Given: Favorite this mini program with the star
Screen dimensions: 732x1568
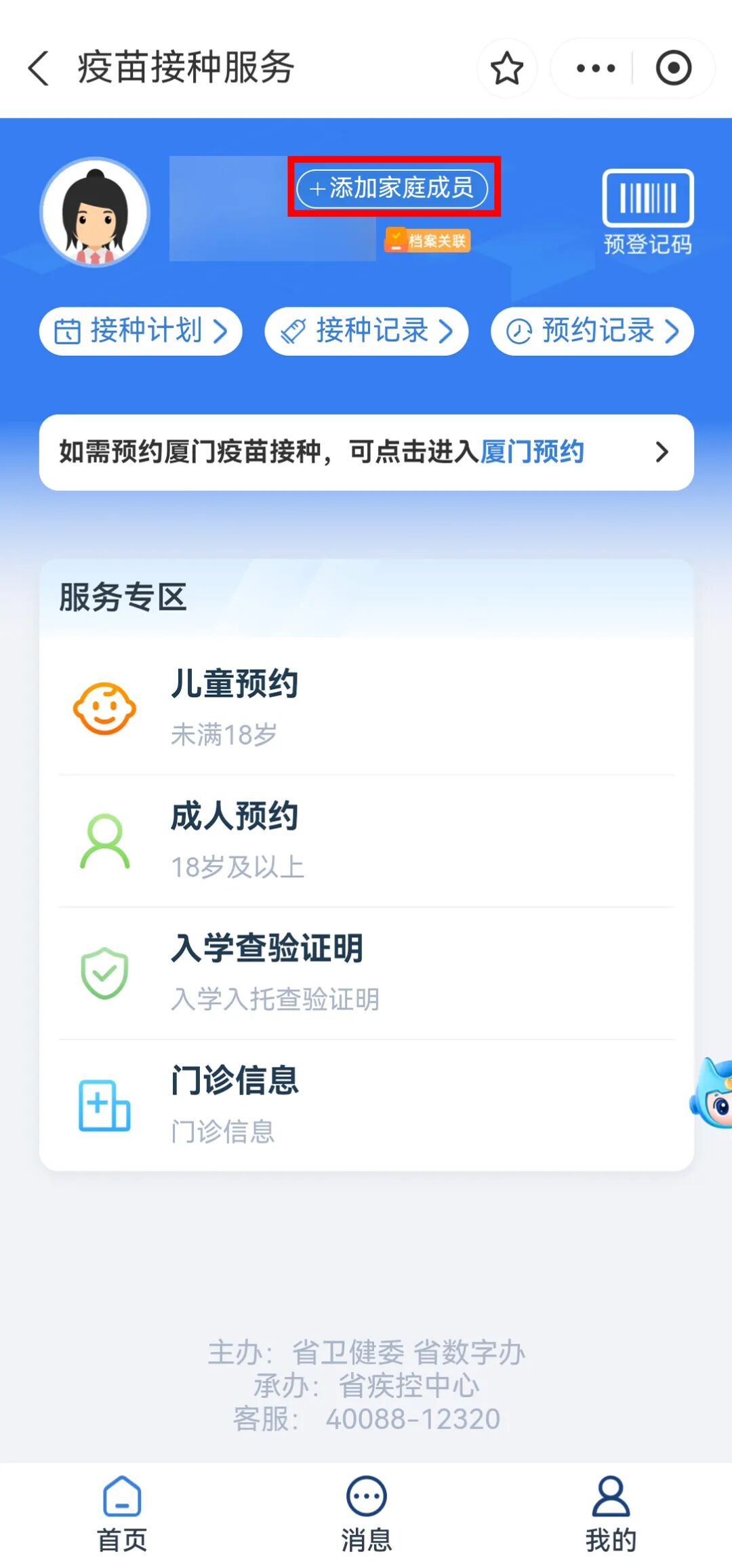Looking at the screenshot, I should pyautogui.click(x=506, y=68).
